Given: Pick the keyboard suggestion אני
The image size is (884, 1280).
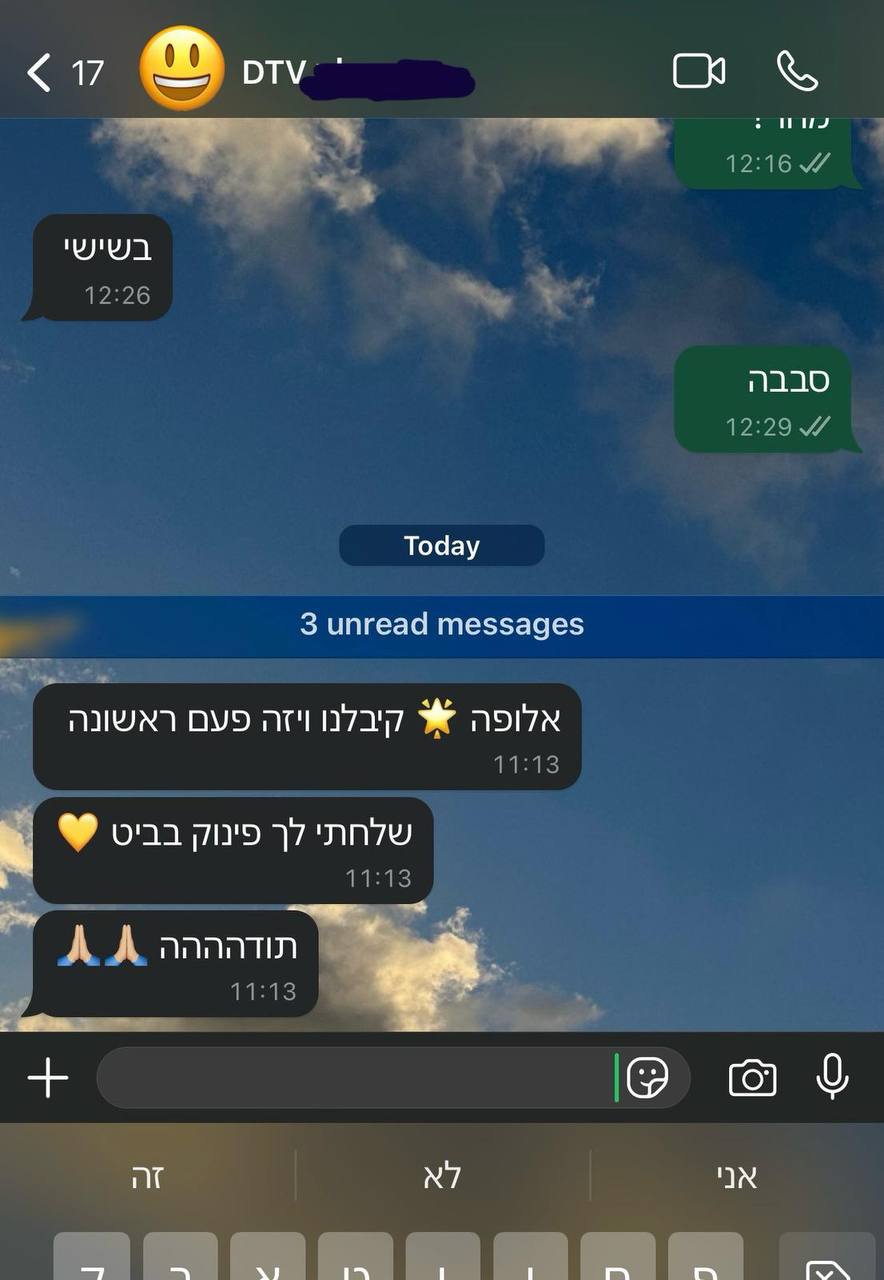Looking at the screenshot, I should pos(737,1176).
